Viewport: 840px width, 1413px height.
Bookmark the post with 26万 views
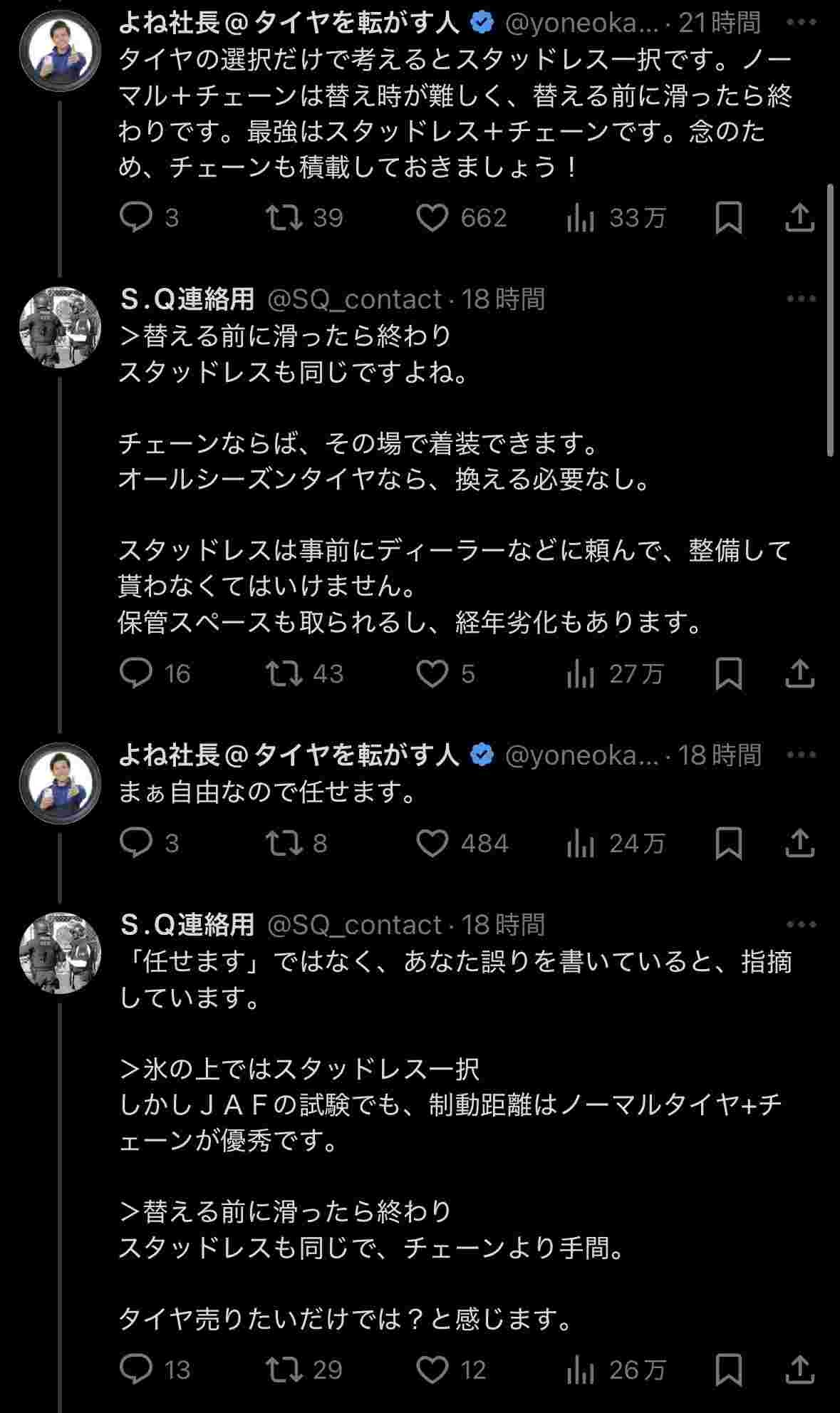click(x=728, y=1370)
